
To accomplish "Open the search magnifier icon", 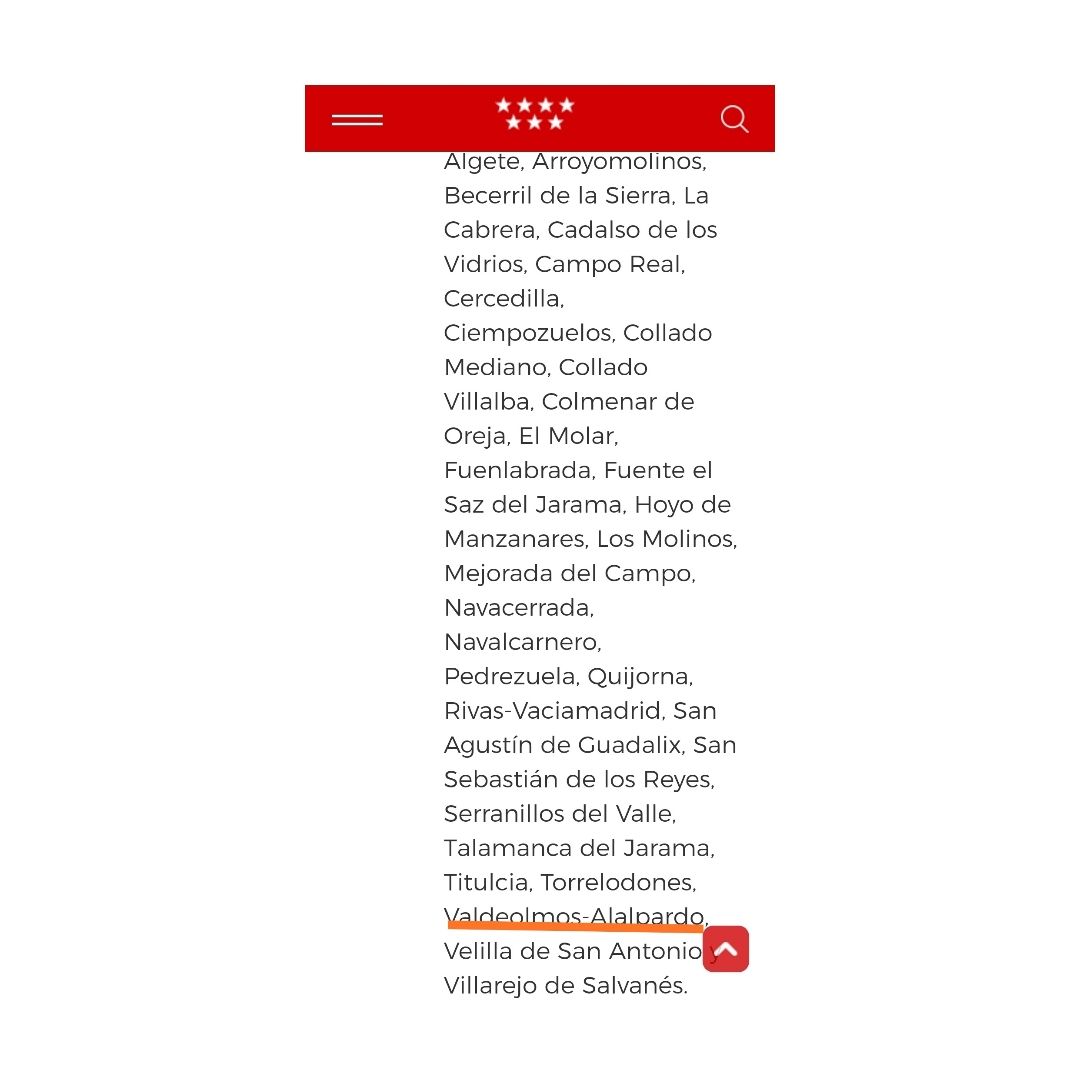I will click(734, 119).
